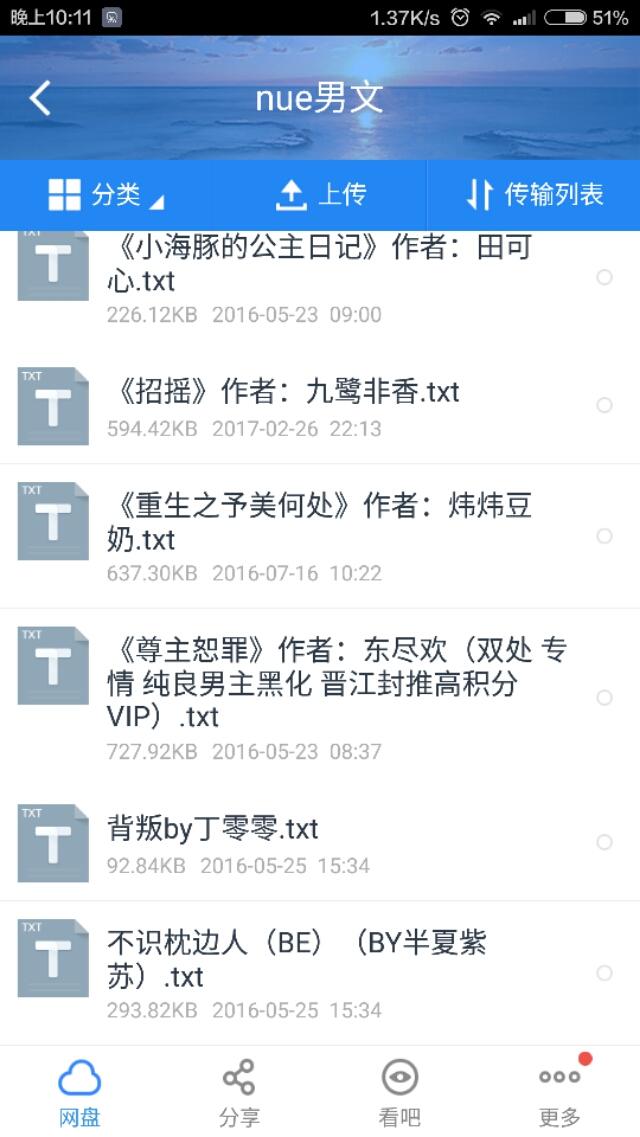Screen dimensions: 640x1137
Task: Check the circle beside 背叛by丁零零.txt
Action: pos(604,842)
